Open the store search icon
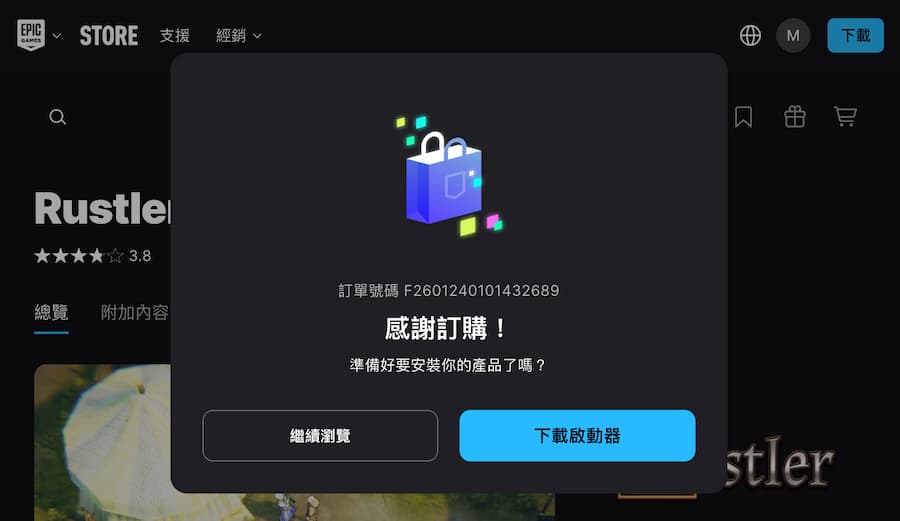This screenshot has height=521, width=900. (x=58, y=117)
